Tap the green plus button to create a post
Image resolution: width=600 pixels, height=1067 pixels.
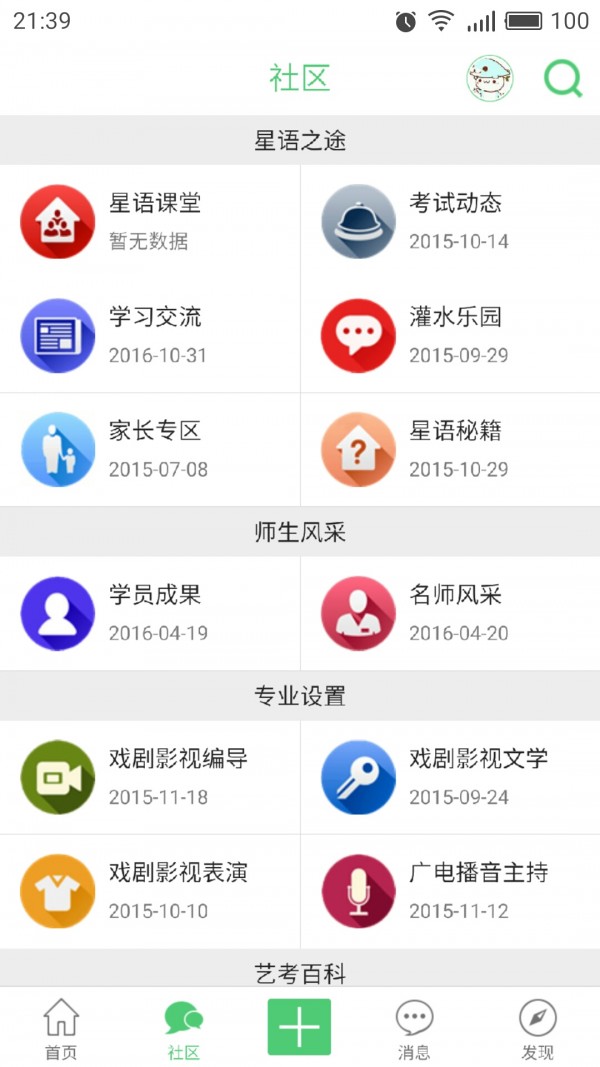point(299,1027)
